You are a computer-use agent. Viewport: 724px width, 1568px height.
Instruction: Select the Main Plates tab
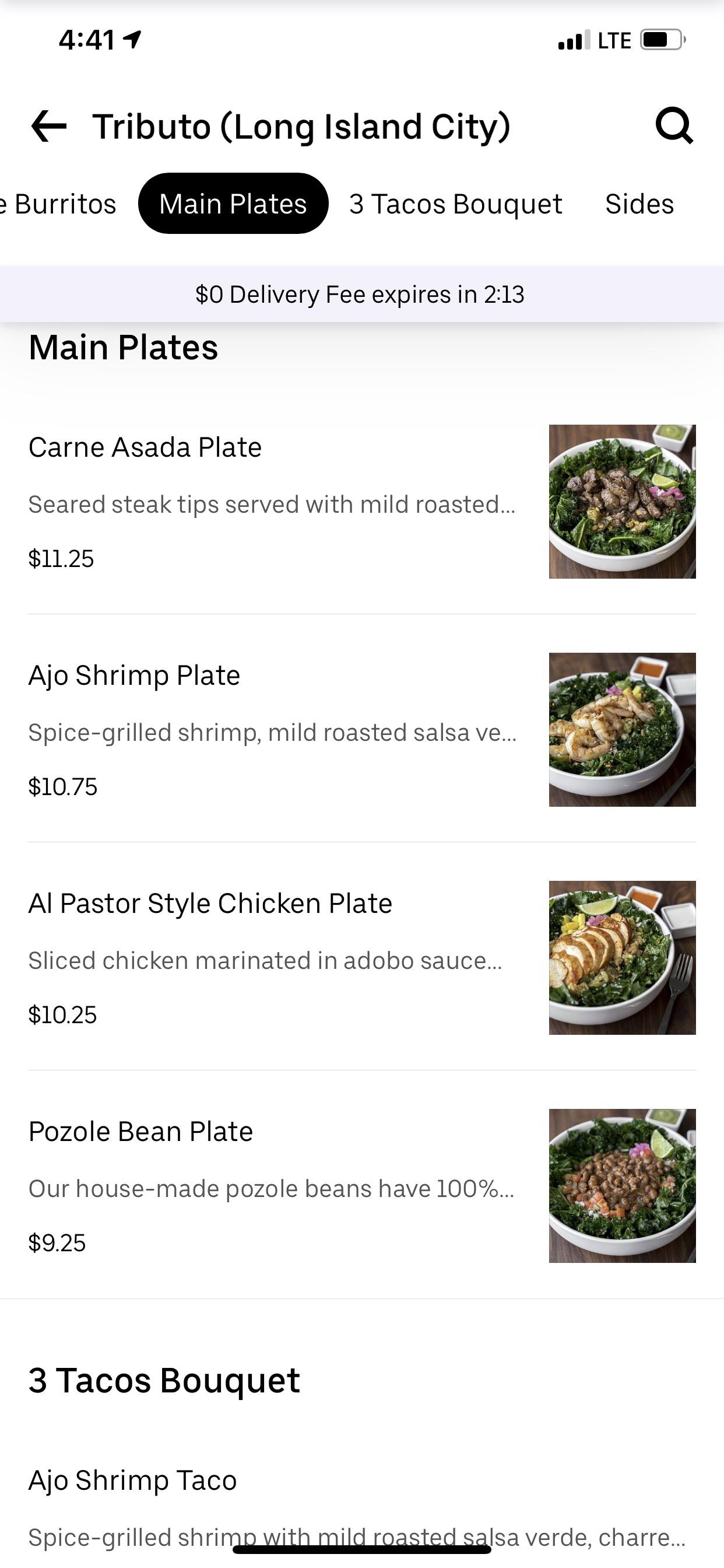pyautogui.click(x=233, y=204)
